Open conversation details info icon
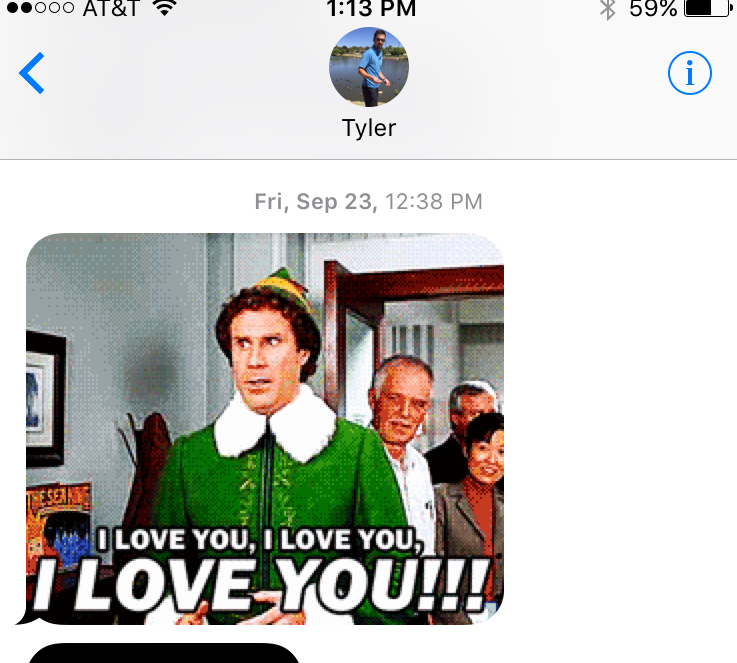The image size is (737, 663). 689,73
